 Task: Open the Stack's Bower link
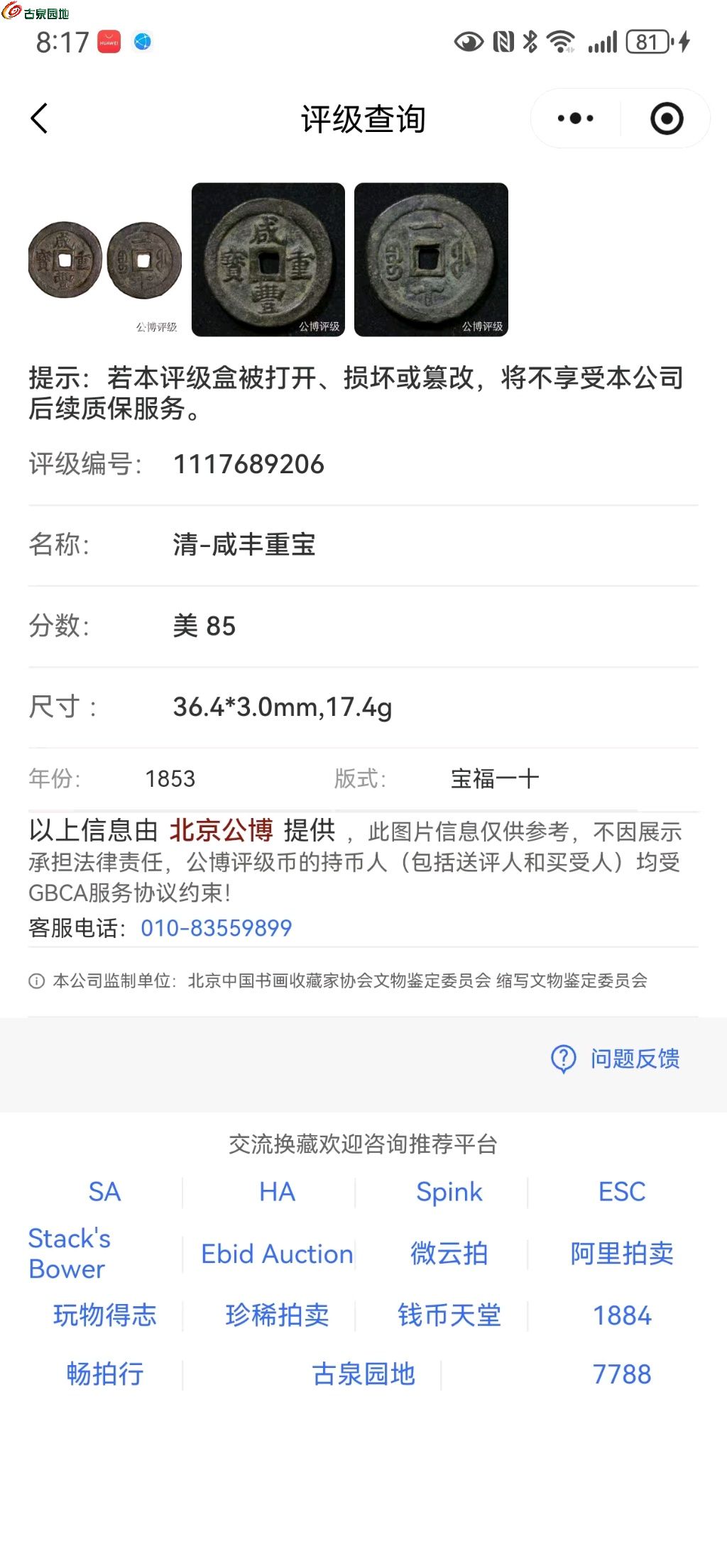67,1254
